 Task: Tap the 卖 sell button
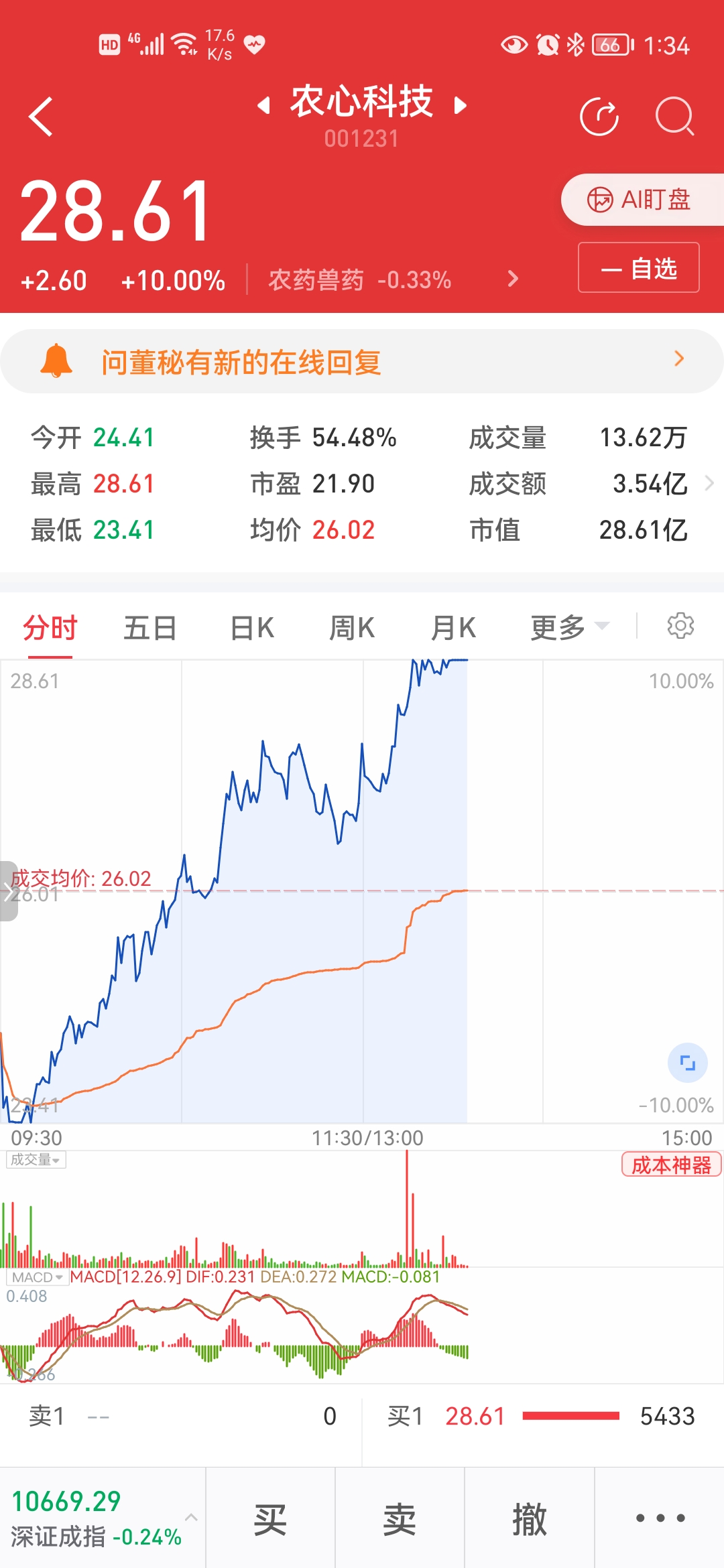[x=400, y=1518]
